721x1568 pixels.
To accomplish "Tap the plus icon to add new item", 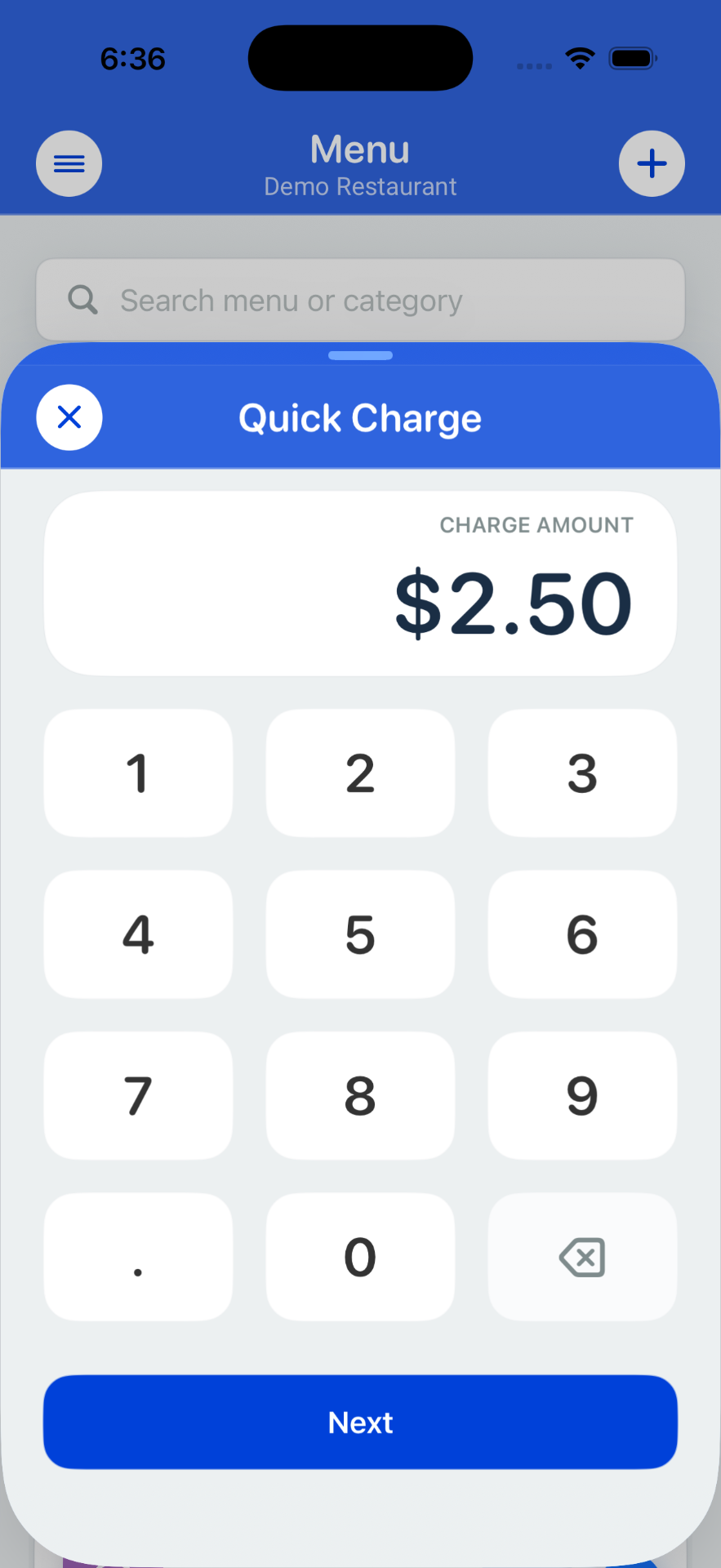I will pos(651,163).
